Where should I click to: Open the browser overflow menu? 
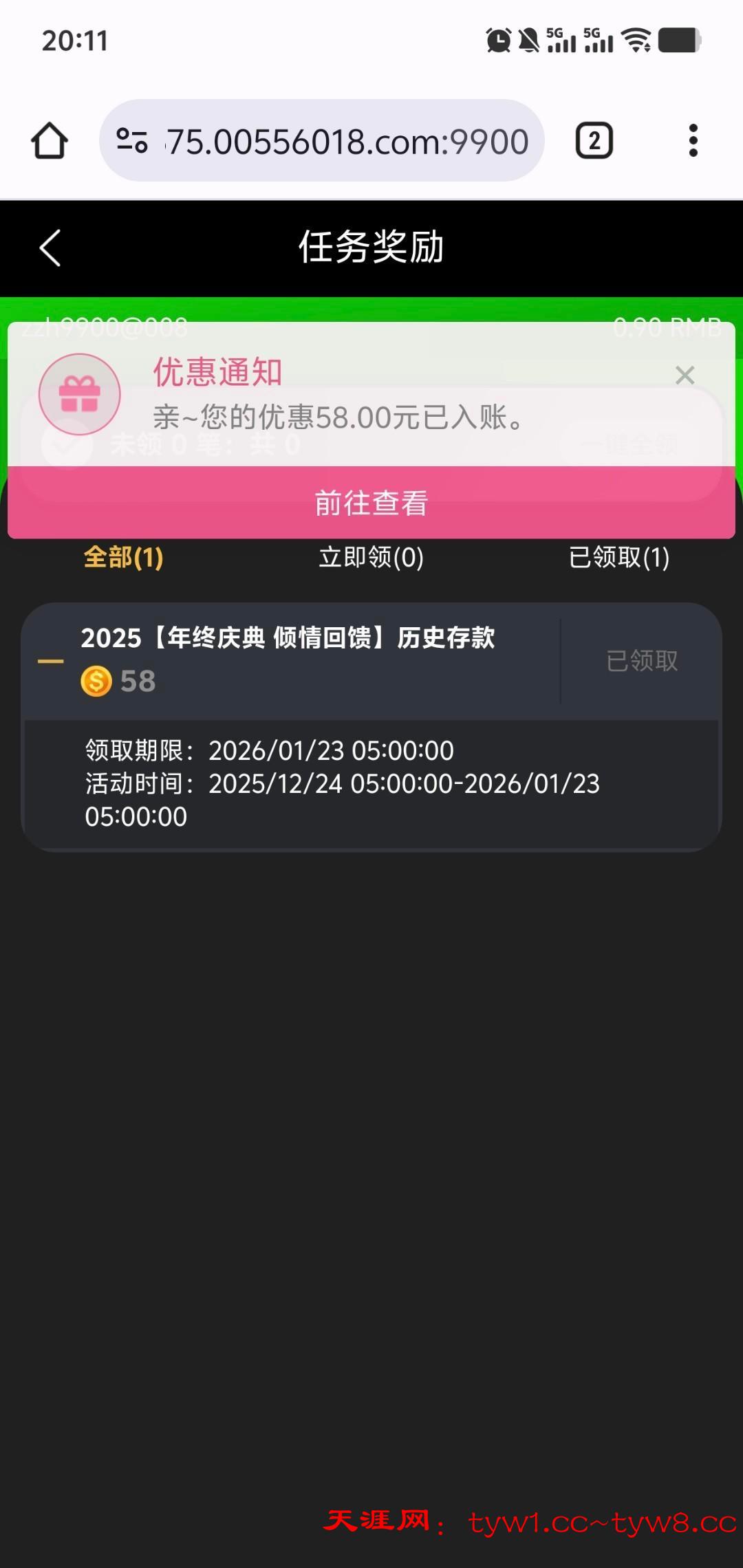tap(693, 141)
